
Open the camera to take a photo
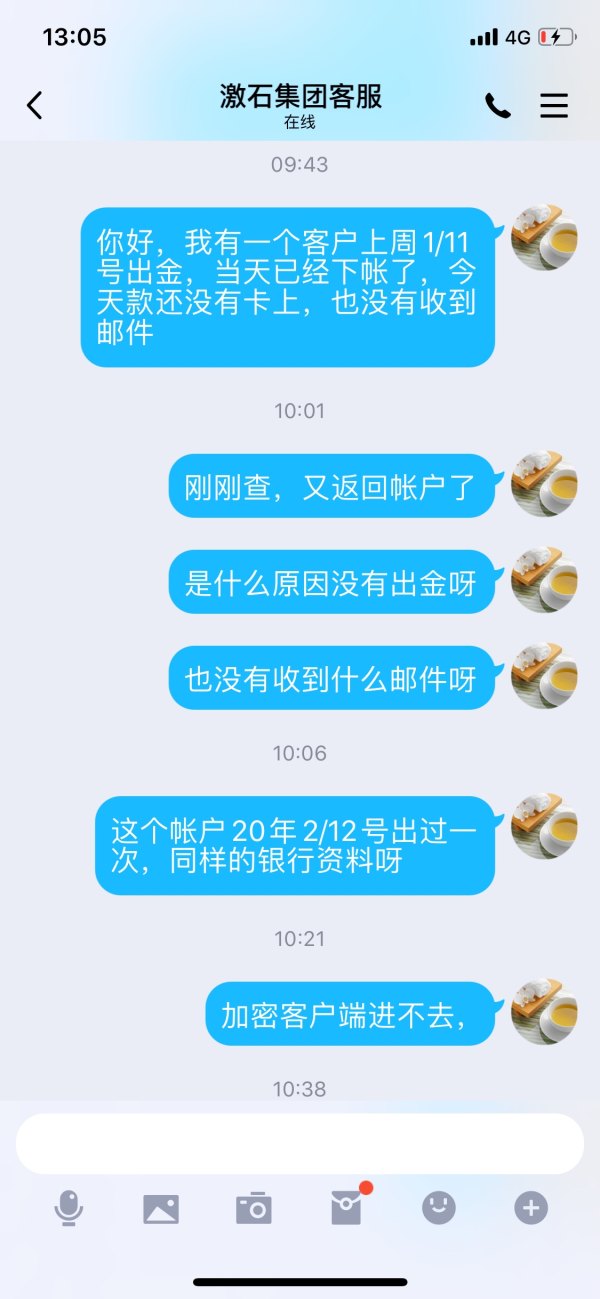pyautogui.click(x=253, y=1209)
